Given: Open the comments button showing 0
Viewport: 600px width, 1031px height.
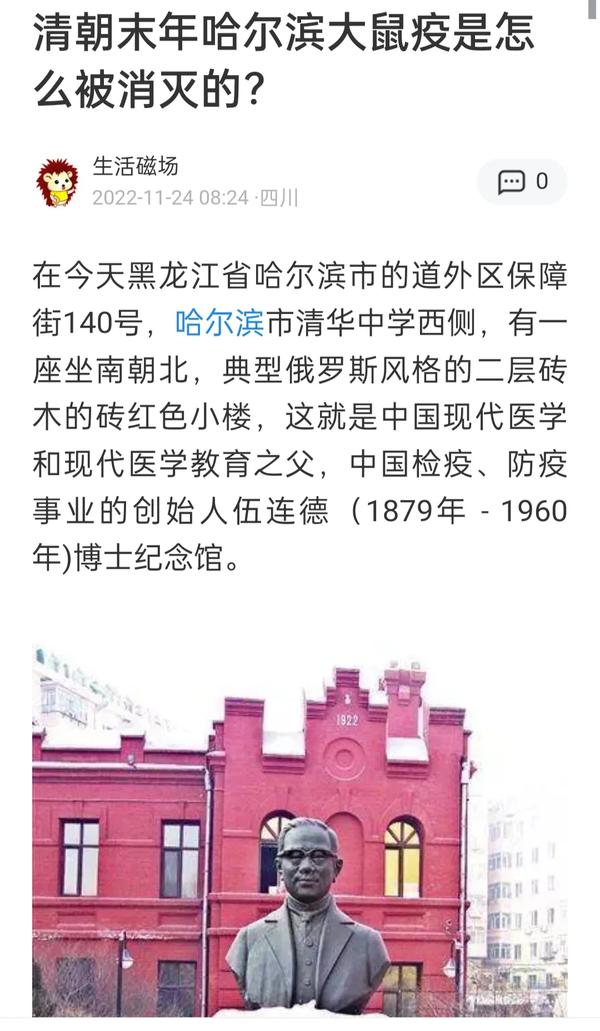Looking at the screenshot, I should (x=522, y=182).
